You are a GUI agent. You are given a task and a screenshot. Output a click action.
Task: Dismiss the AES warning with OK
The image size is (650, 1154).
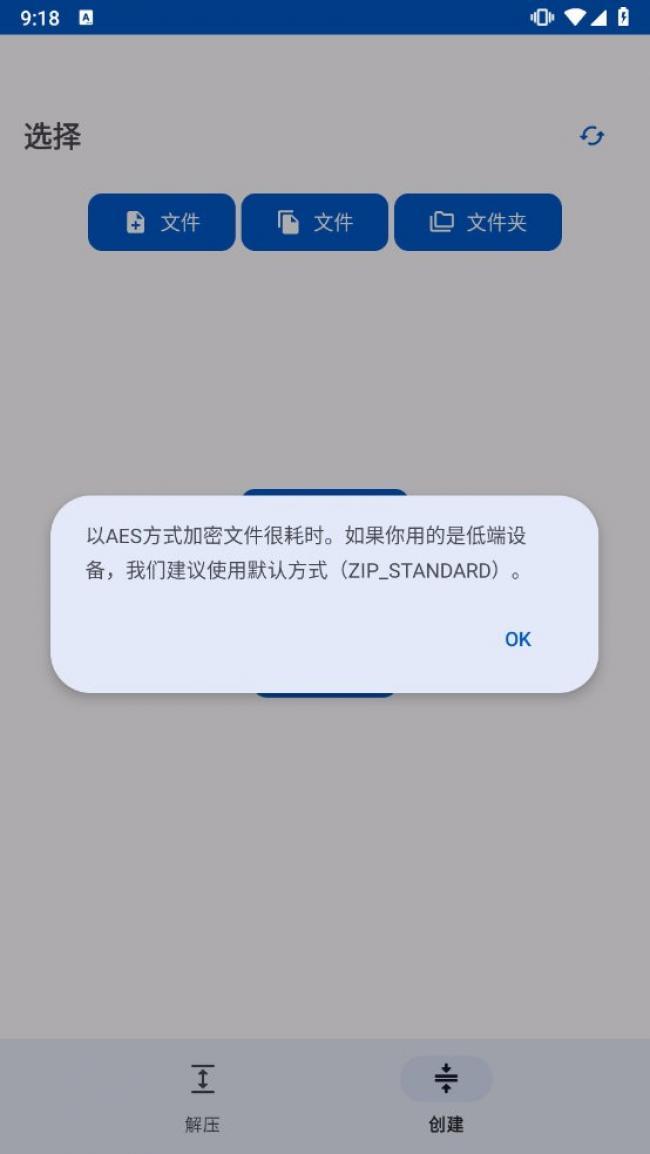(x=517, y=639)
